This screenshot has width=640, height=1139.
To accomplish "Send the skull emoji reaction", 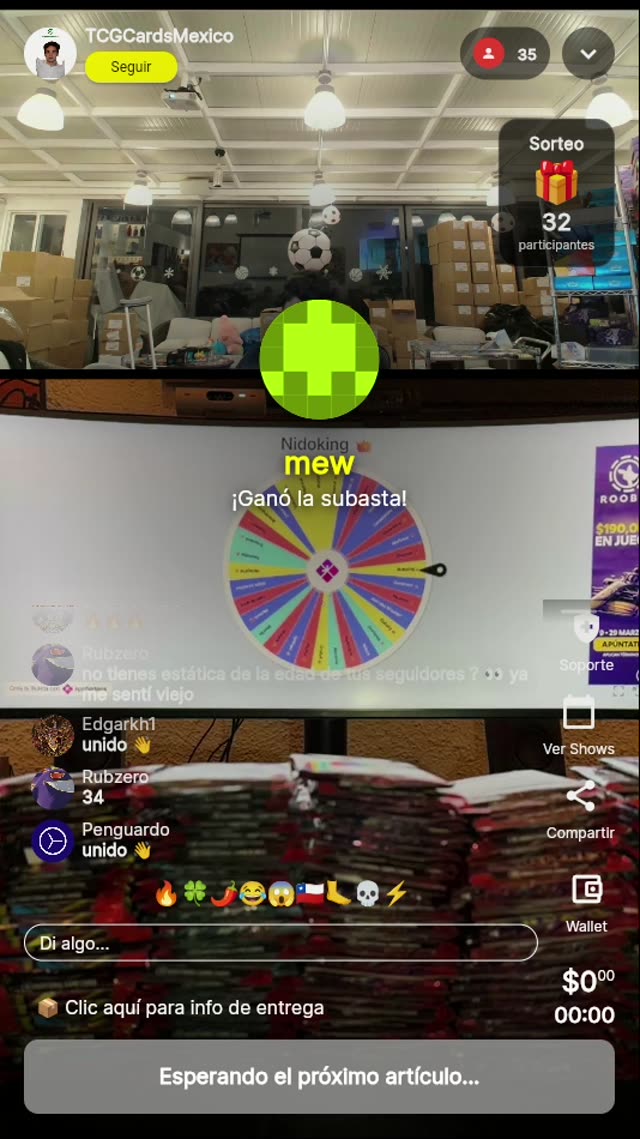I will pyautogui.click(x=367, y=894).
